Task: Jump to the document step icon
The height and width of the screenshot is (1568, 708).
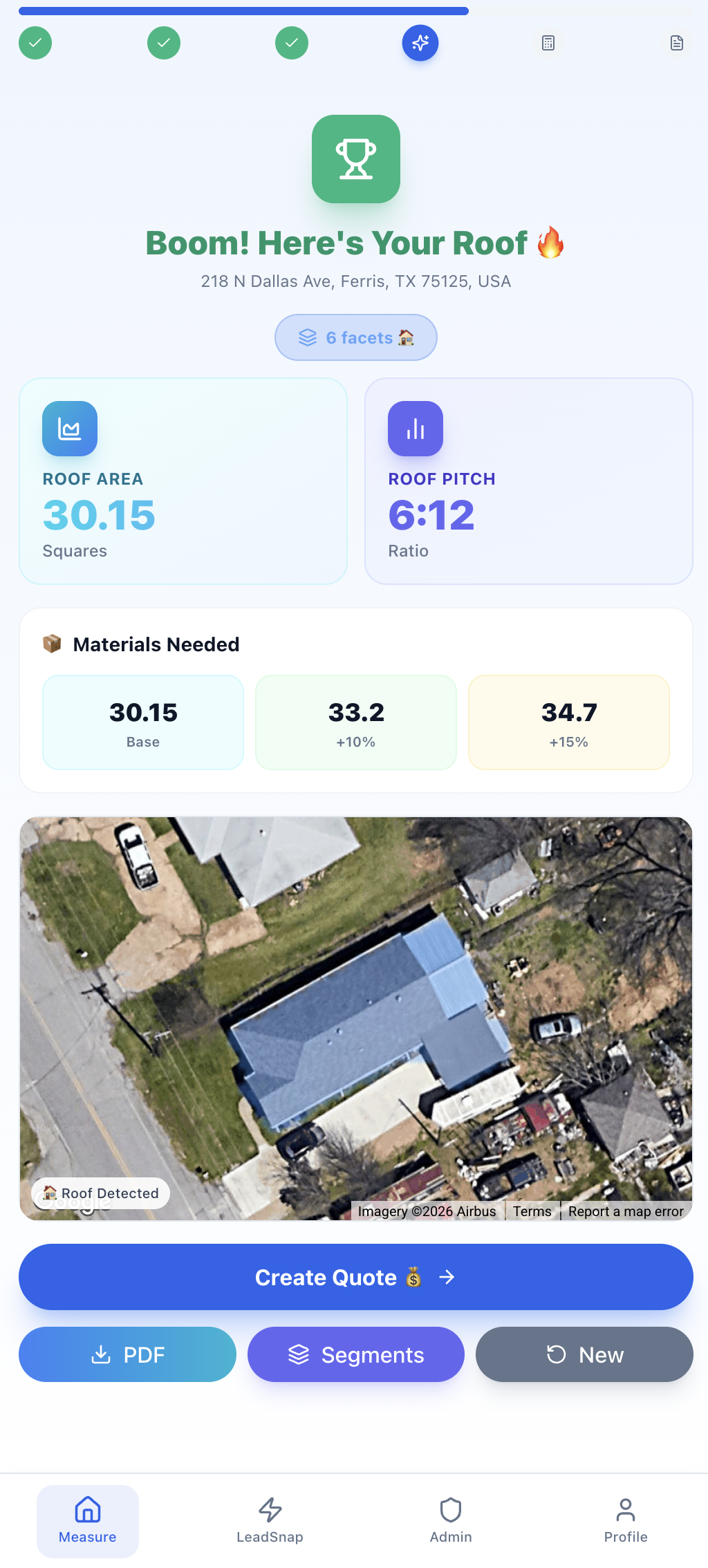Action: click(677, 43)
